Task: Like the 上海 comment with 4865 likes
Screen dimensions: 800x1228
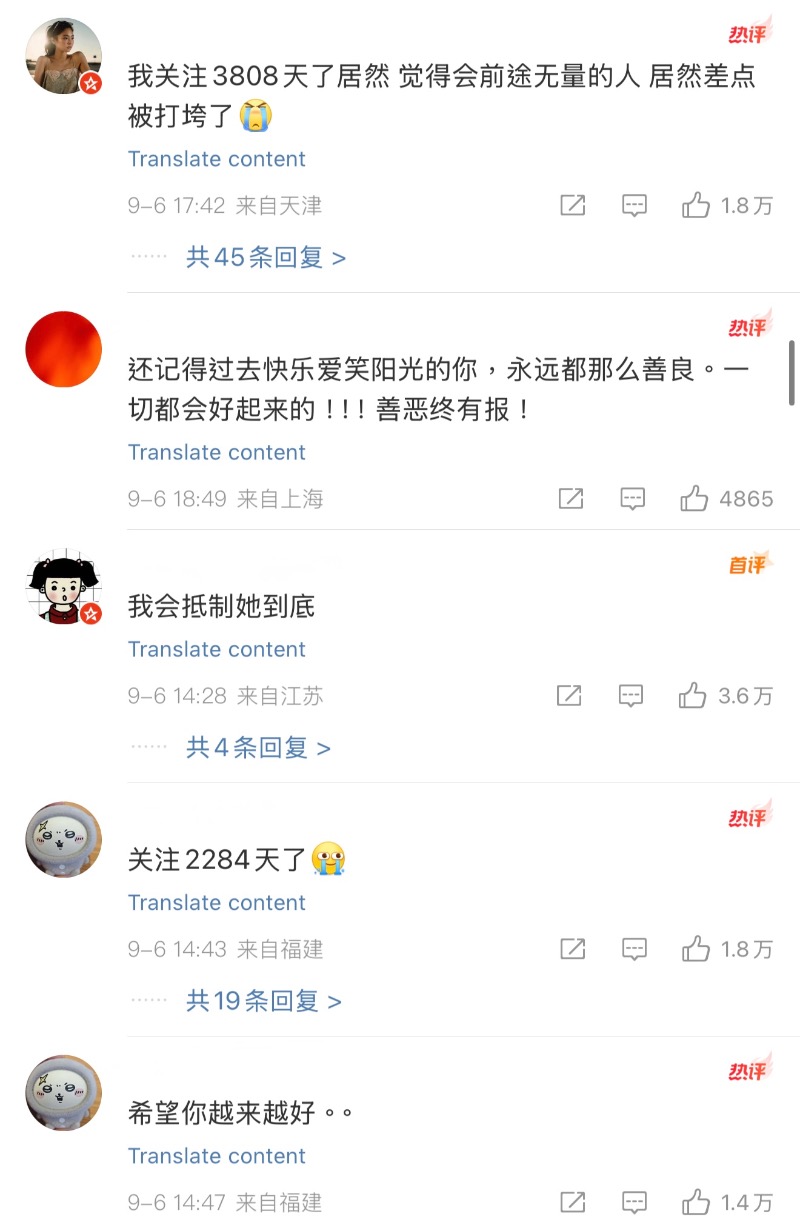Action: pos(694,498)
